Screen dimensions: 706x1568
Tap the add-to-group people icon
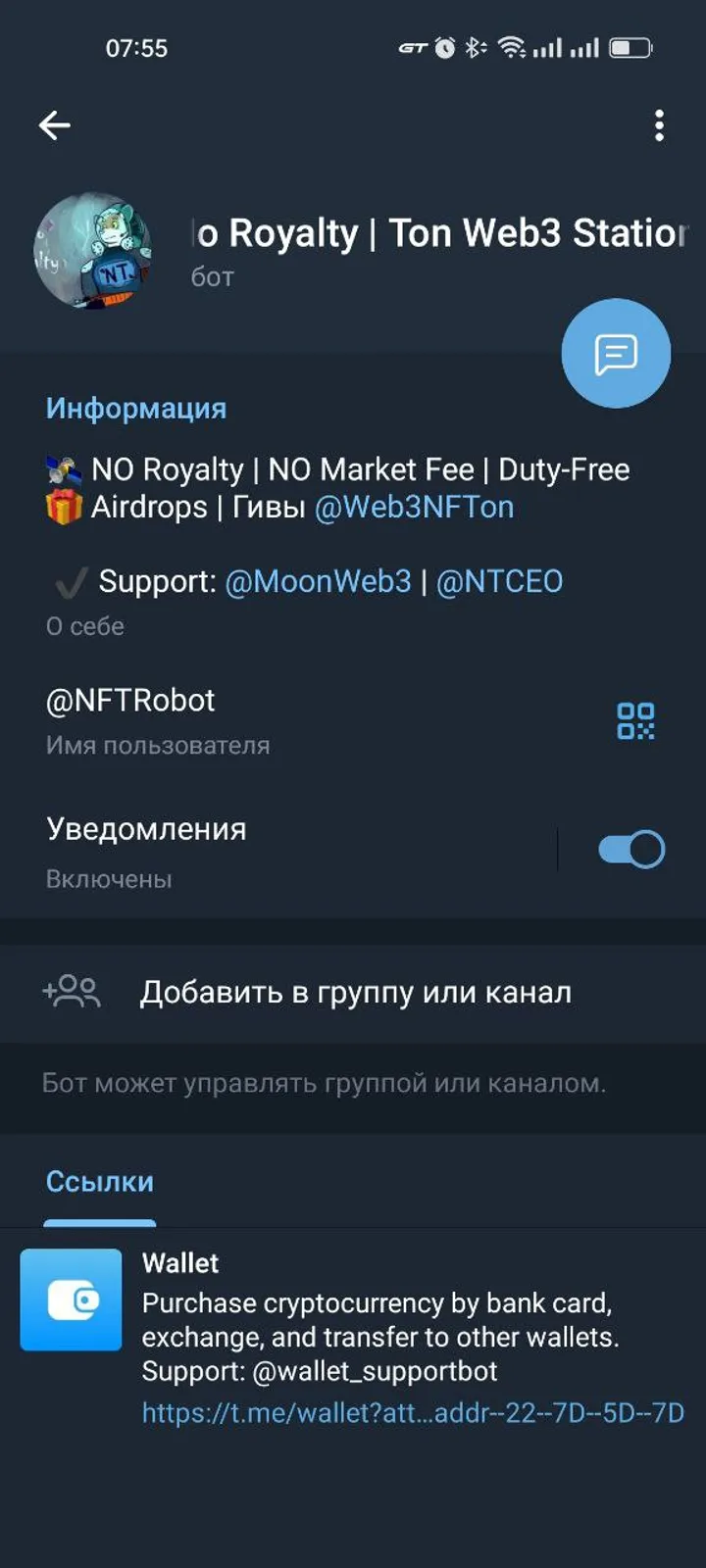pos(71,991)
